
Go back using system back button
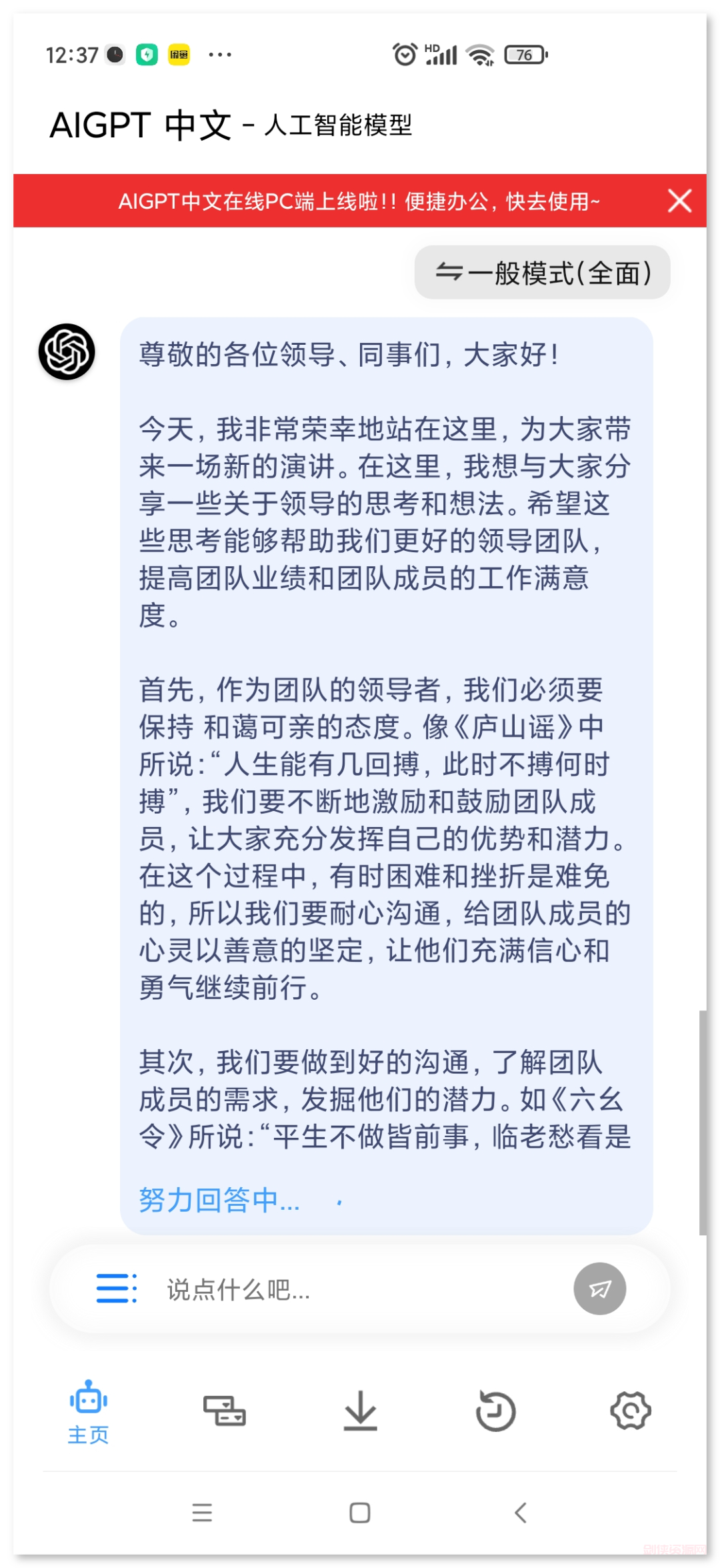coord(521,1513)
